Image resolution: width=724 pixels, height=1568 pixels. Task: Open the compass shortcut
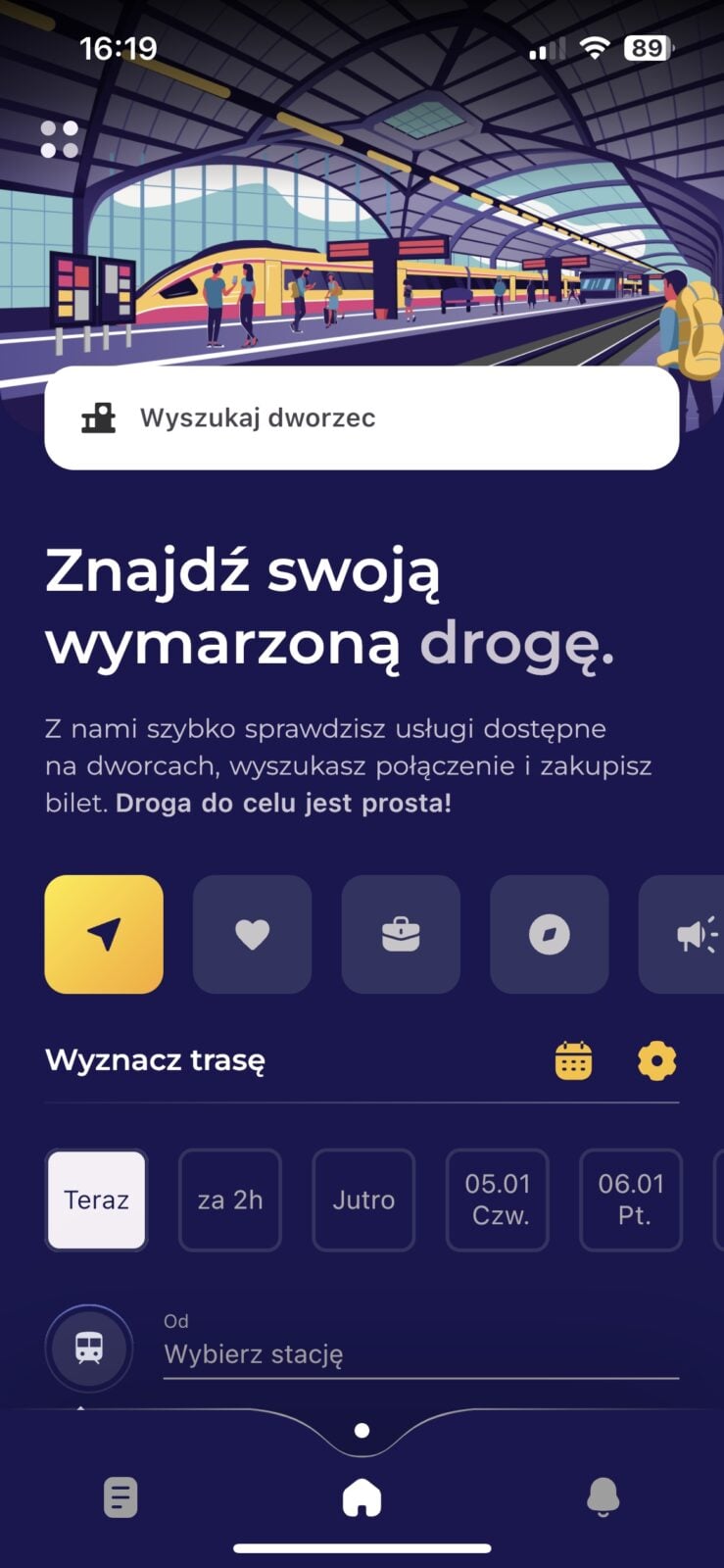[549, 934]
